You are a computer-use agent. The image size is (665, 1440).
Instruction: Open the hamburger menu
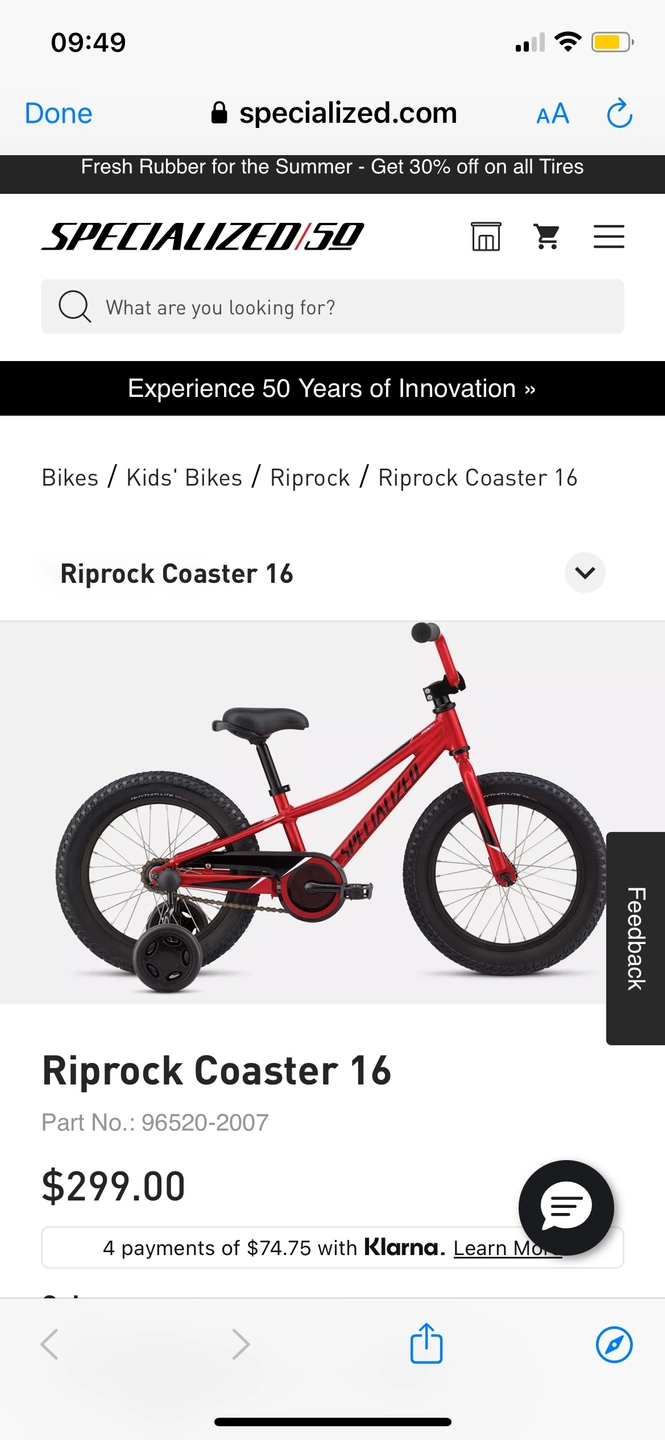tap(608, 237)
